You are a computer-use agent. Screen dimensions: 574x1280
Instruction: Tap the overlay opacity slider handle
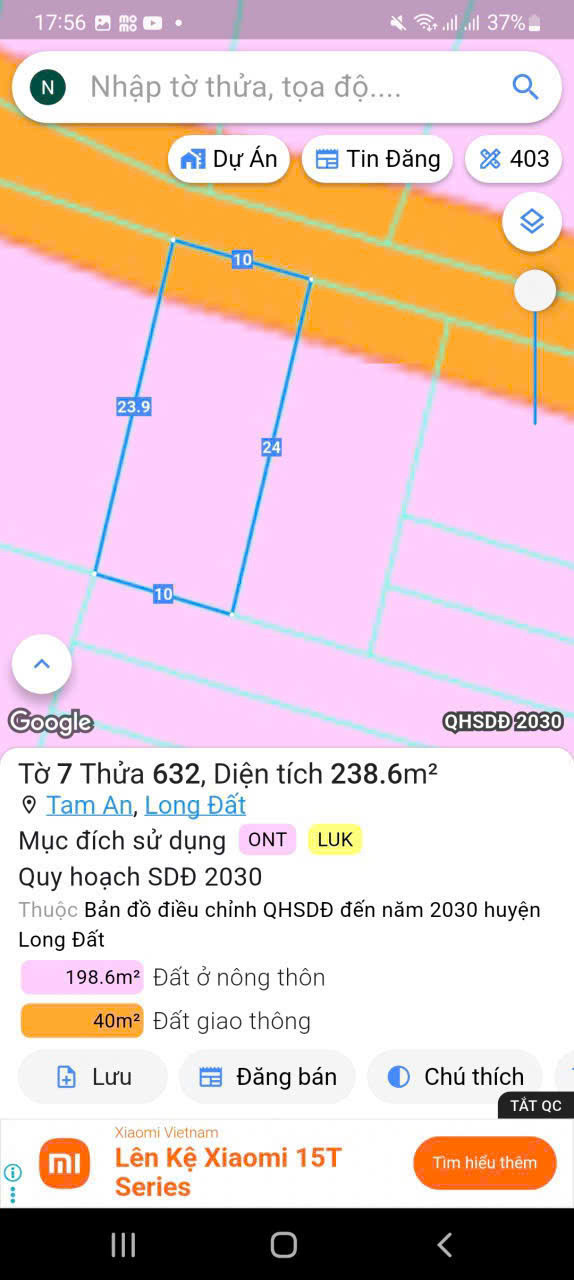[x=535, y=291]
